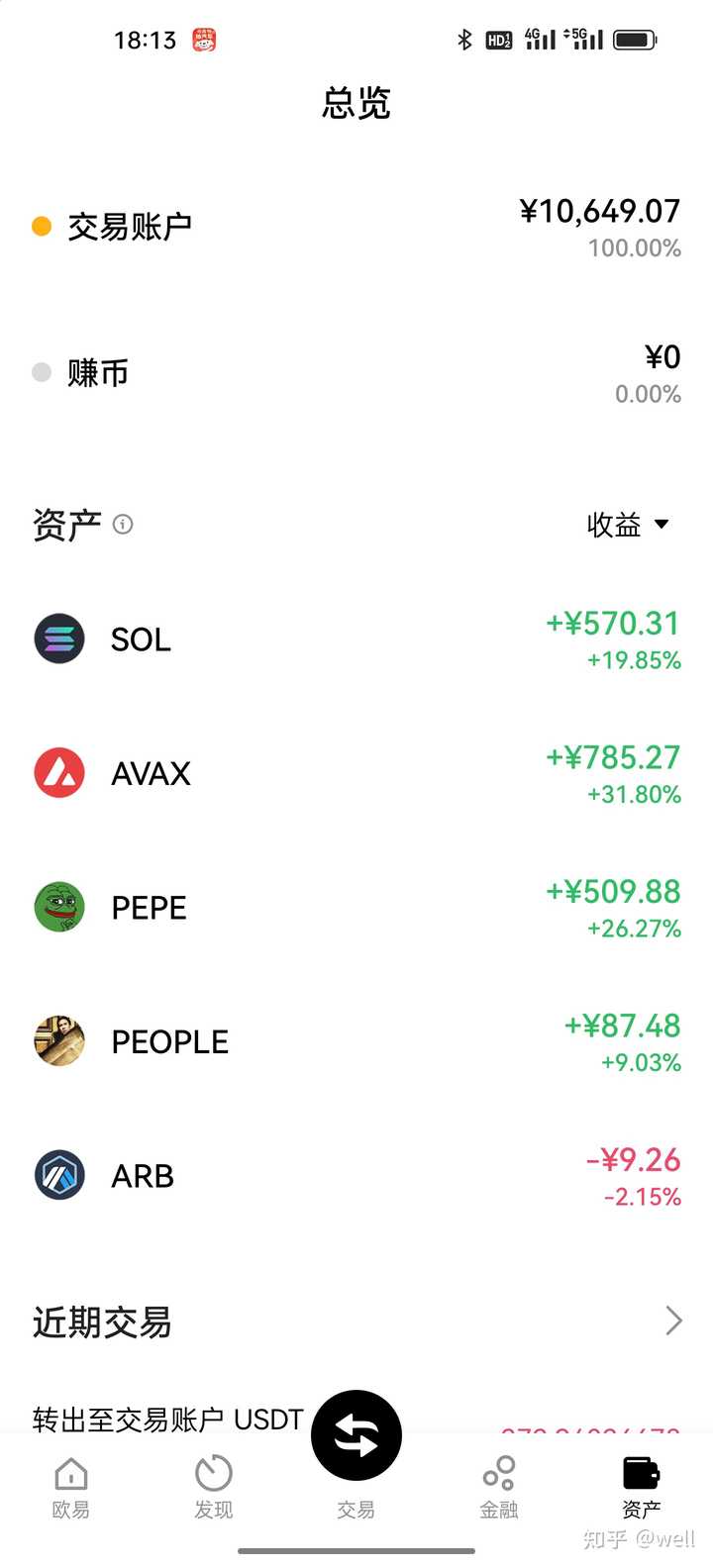Show the 资产 info tooltip
This screenshot has width=713, height=1568.
click(x=123, y=525)
